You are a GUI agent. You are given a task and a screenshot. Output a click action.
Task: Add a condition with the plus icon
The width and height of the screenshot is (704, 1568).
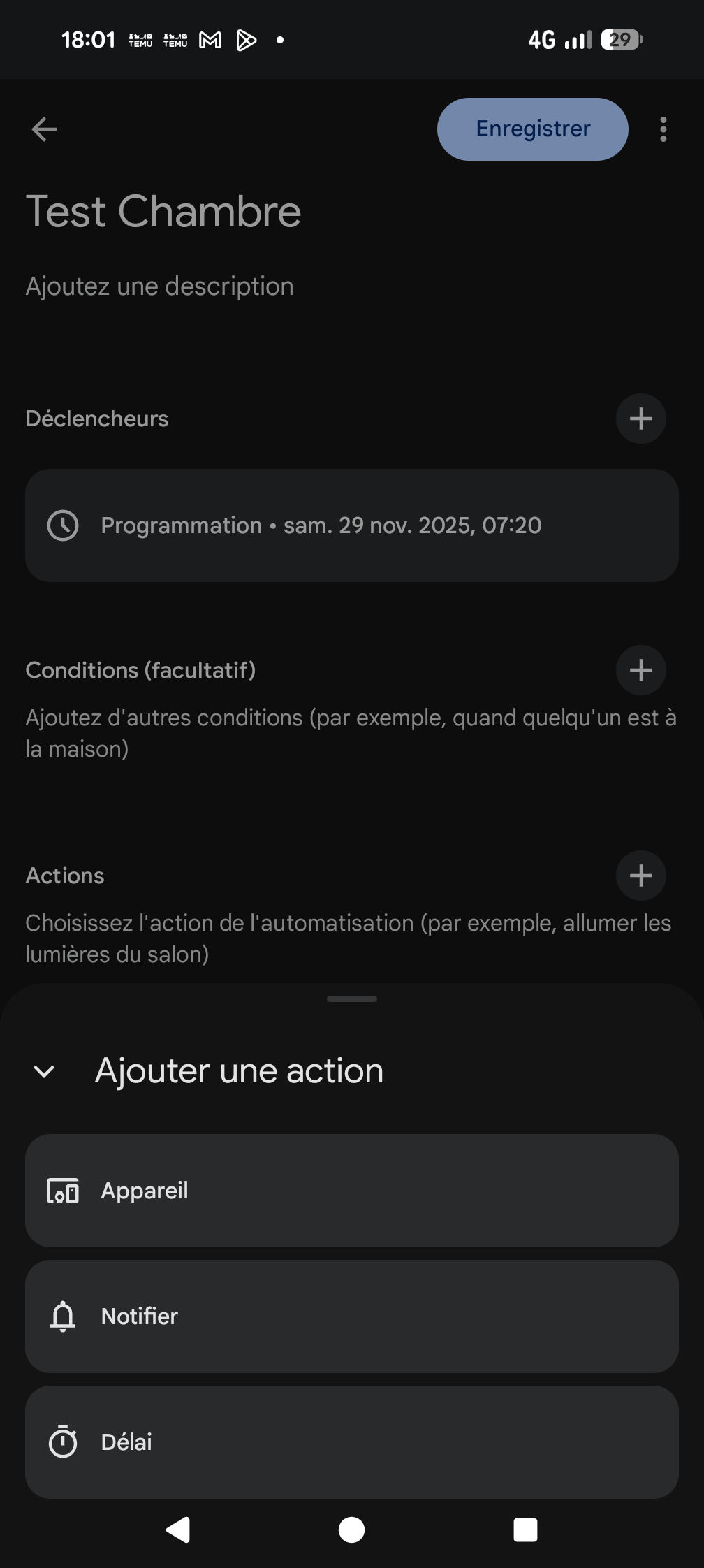640,670
